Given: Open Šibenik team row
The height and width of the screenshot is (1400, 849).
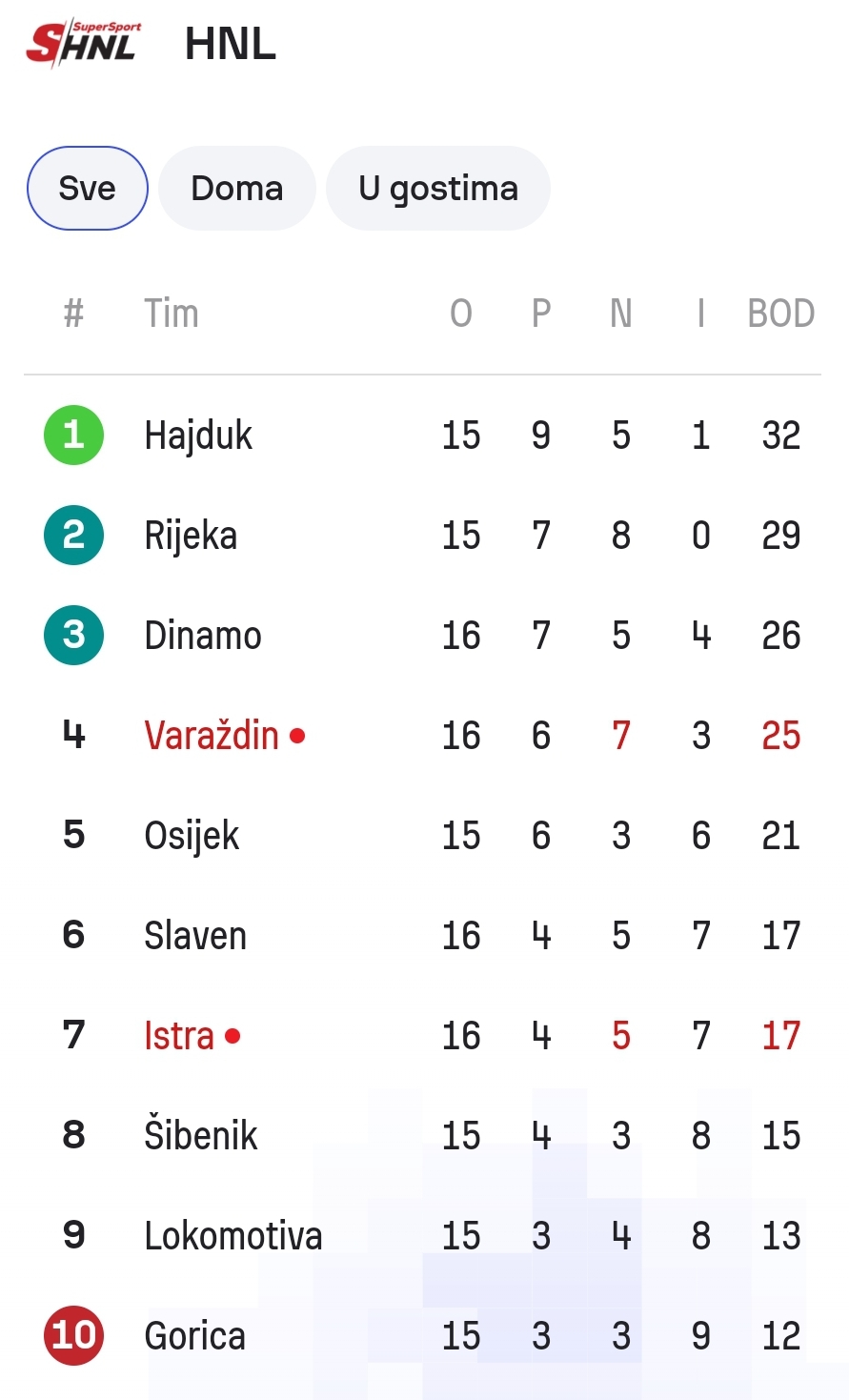Looking at the screenshot, I should [x=423, y=1135].
